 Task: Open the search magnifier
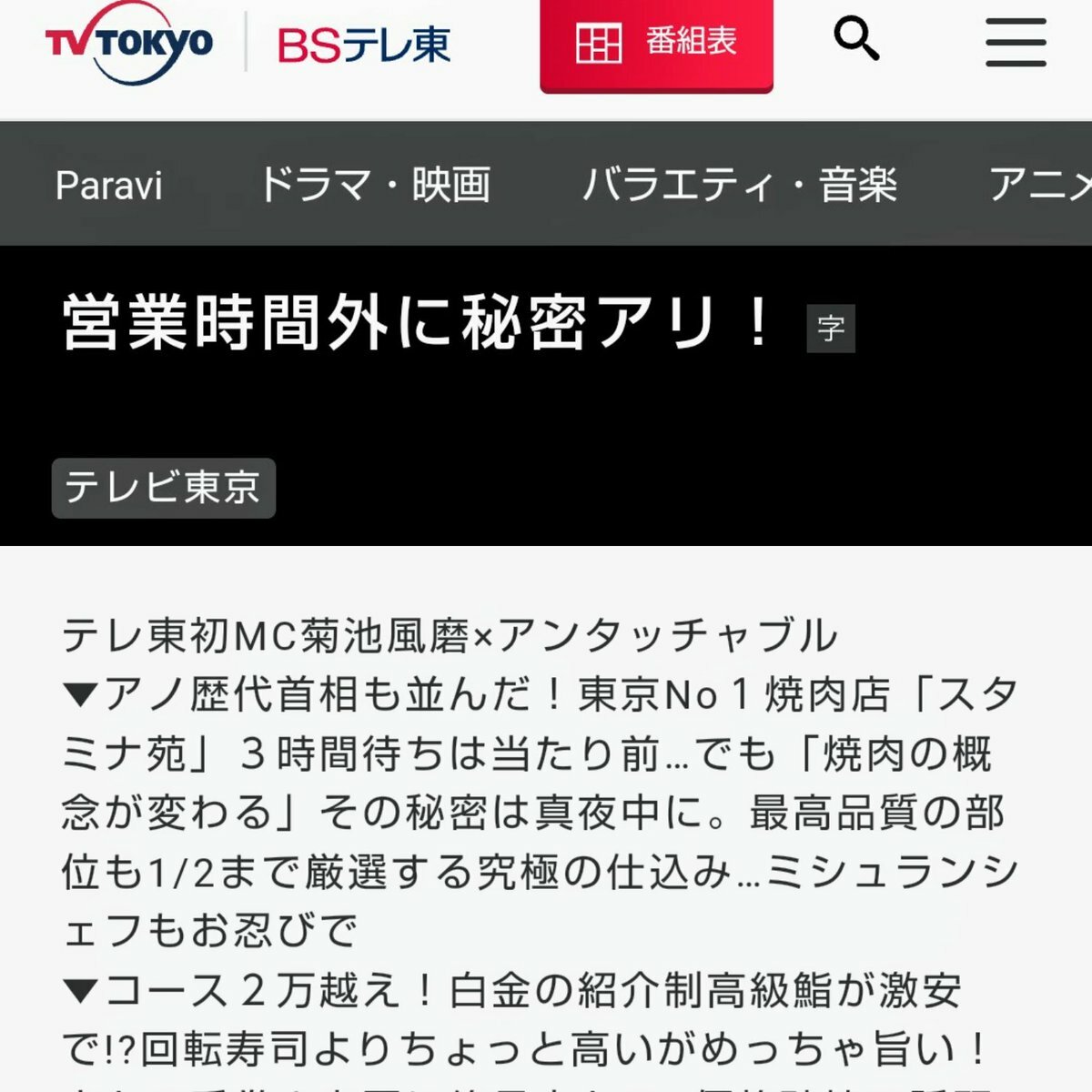pyautogui.click(x=856, y=40)
